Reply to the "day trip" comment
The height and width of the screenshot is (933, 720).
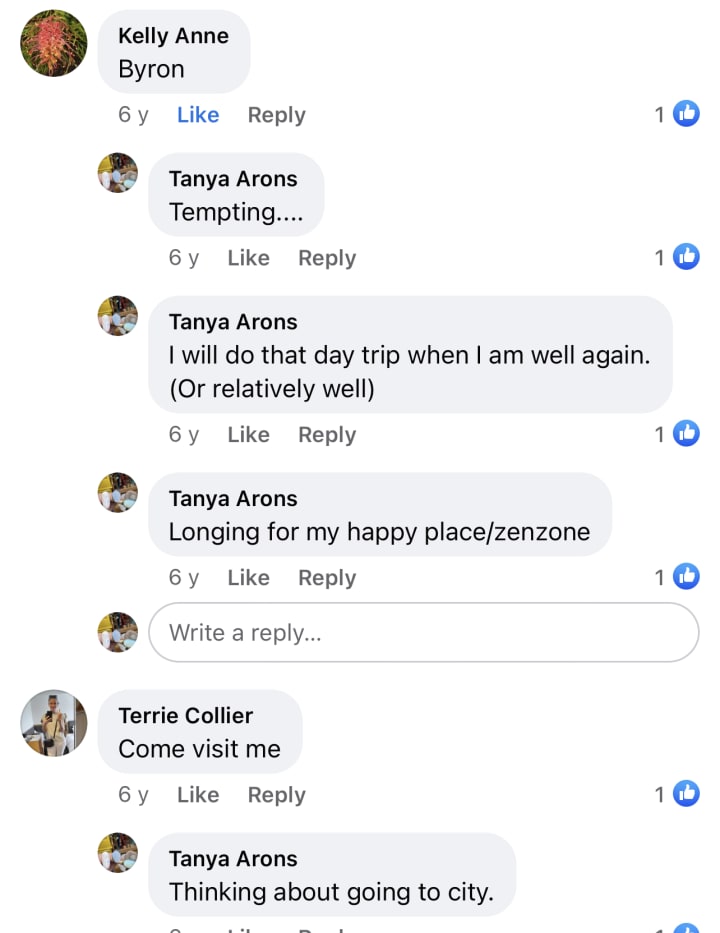tap(327, 435)
